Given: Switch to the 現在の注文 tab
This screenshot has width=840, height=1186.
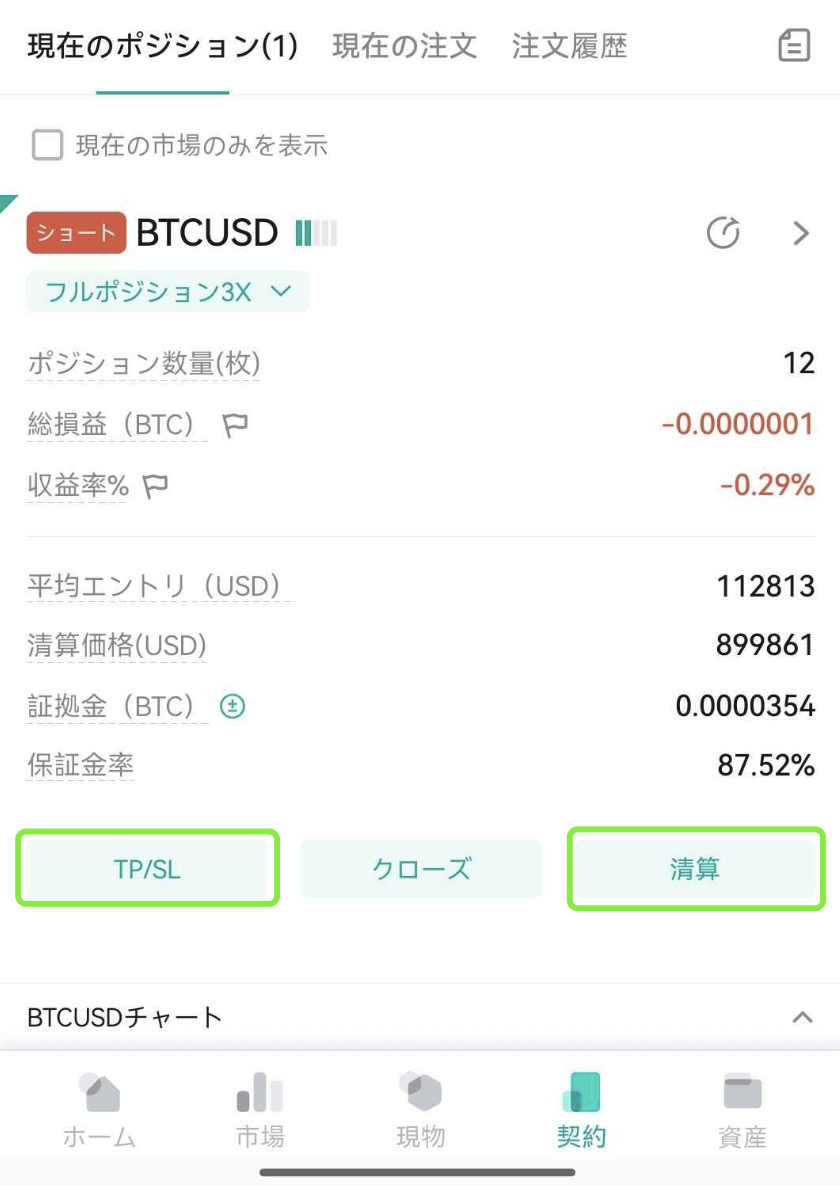Looking at the screenshot, I should pyautogui.click(x=404, y=46).
